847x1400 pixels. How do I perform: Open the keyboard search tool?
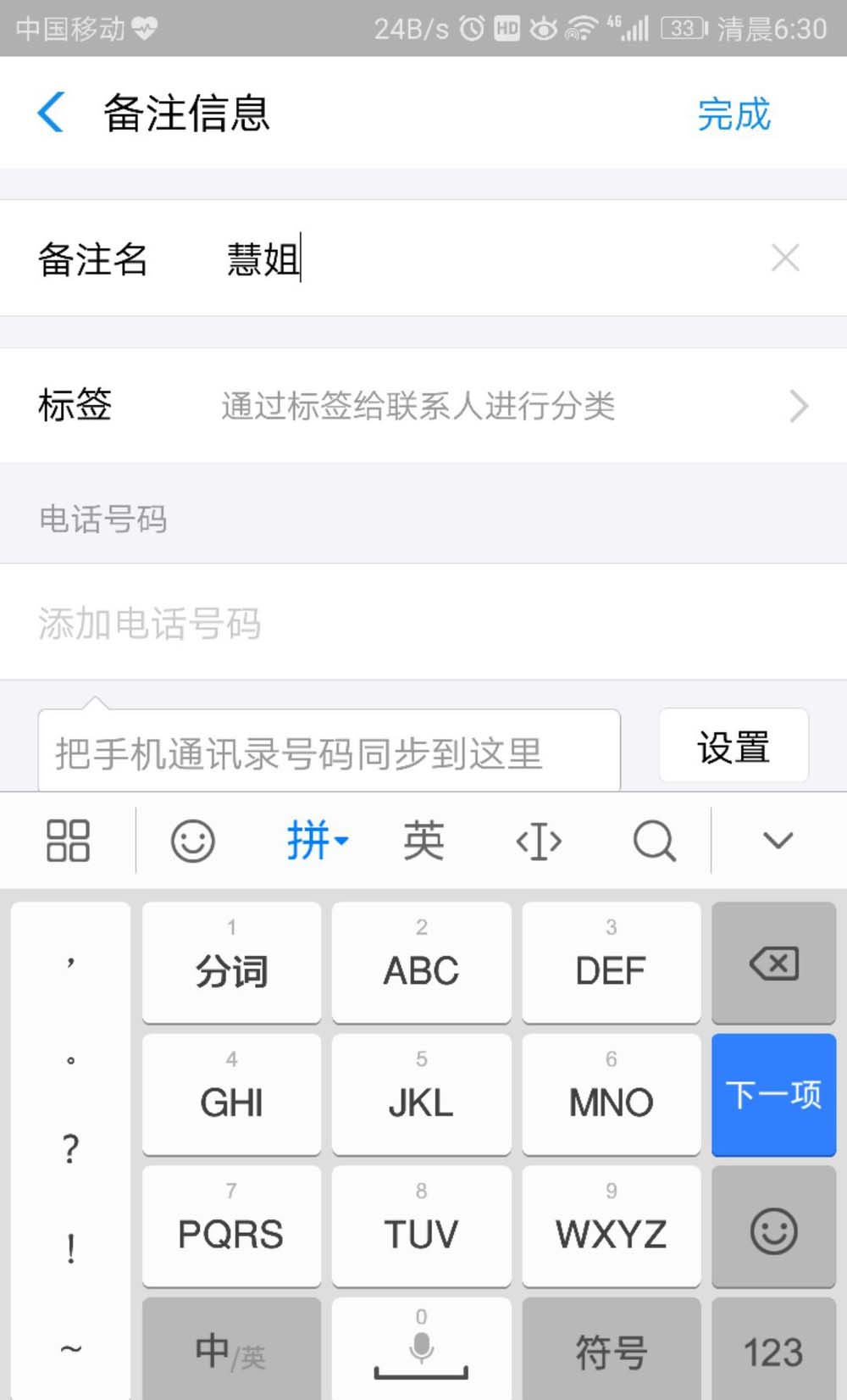655,841
